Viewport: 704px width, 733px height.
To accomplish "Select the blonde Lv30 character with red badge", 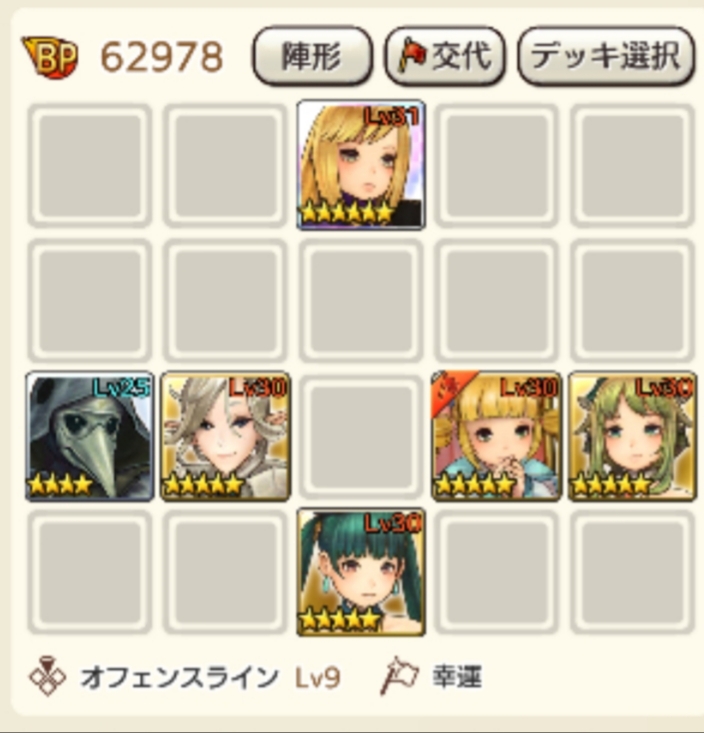I will (x=497, y=436).
